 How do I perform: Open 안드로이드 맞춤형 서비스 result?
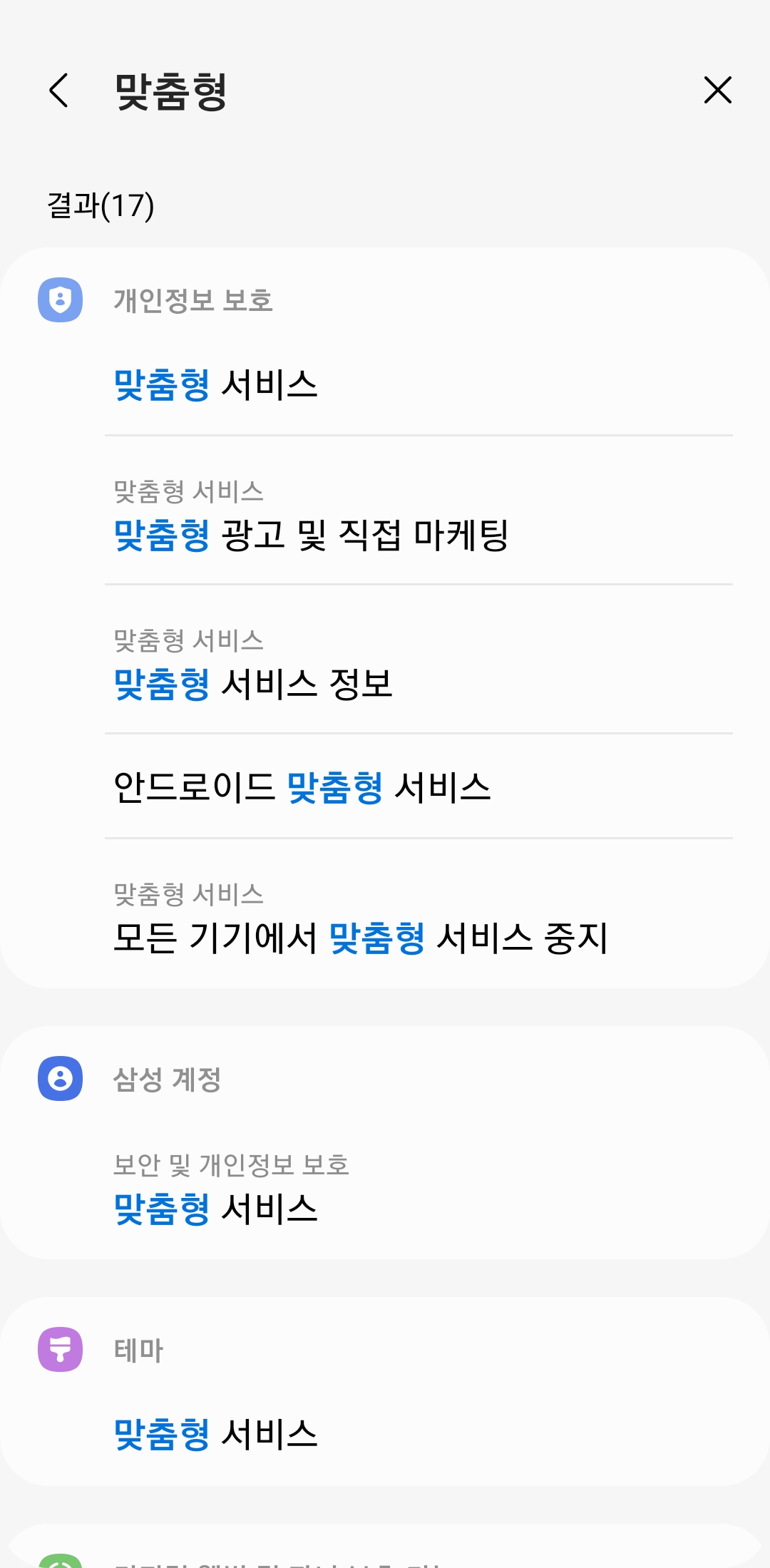coord(385,786)
